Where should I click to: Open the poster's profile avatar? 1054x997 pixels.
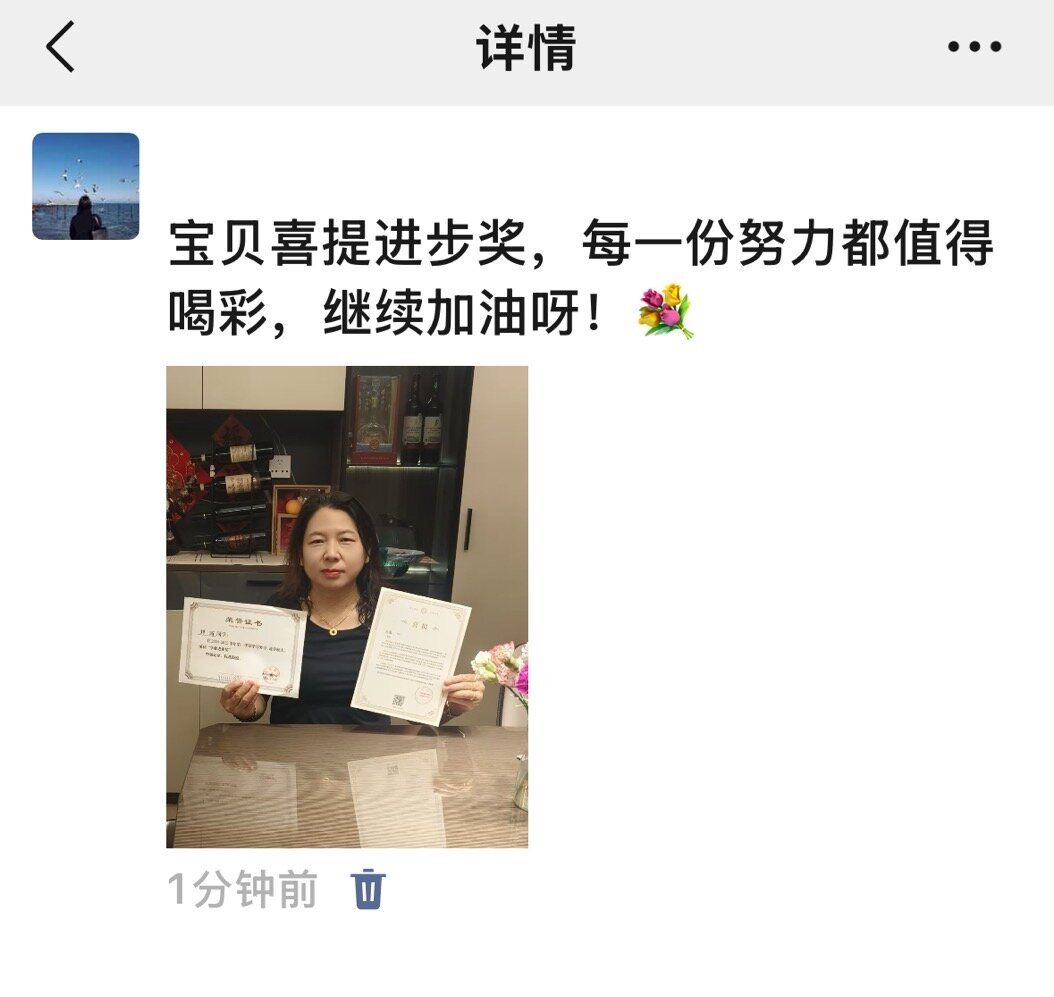click(x=86, y=186)
